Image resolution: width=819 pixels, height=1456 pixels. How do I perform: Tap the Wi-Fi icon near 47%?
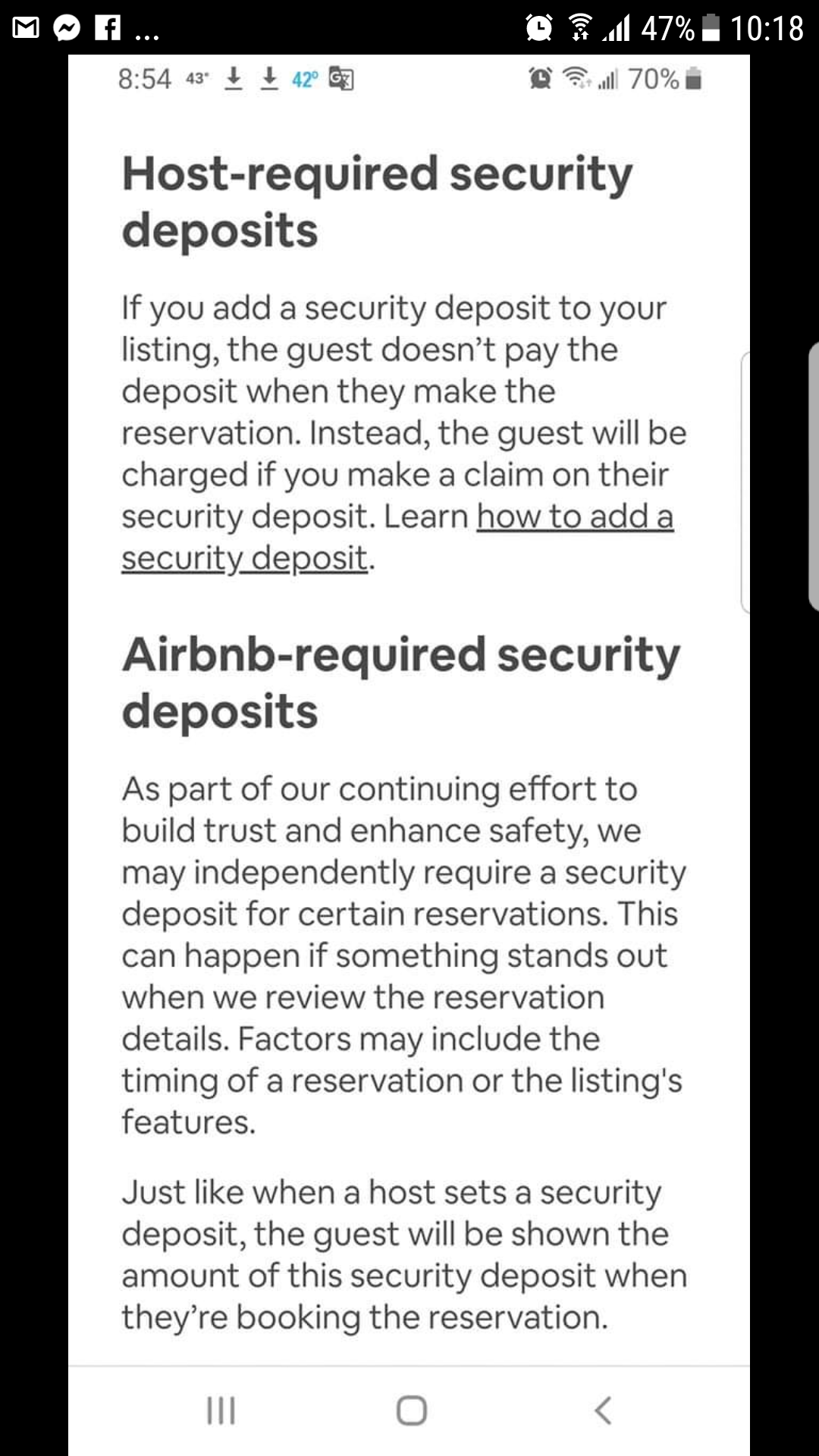[x=580, y=28]
